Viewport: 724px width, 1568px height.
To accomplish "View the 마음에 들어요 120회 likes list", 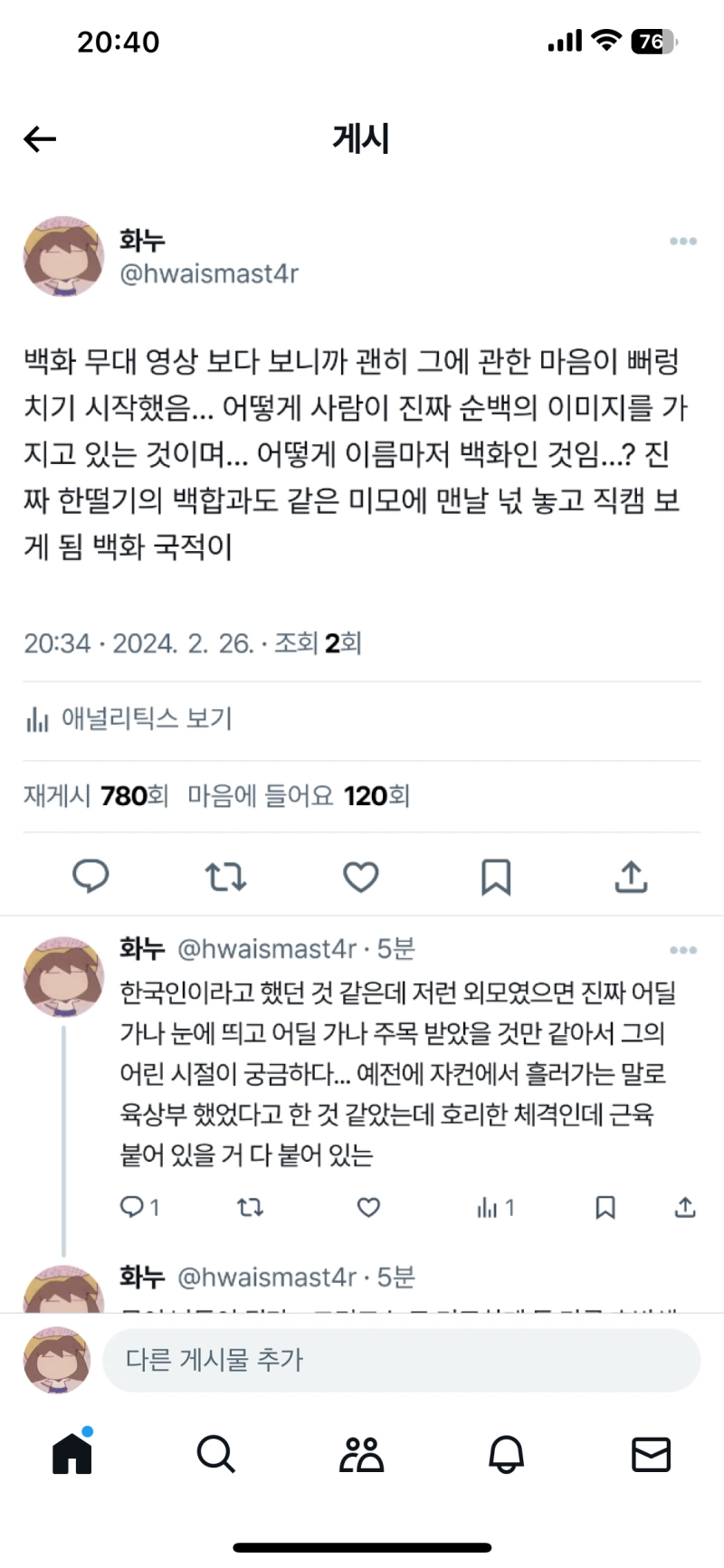I will (299, 796).
